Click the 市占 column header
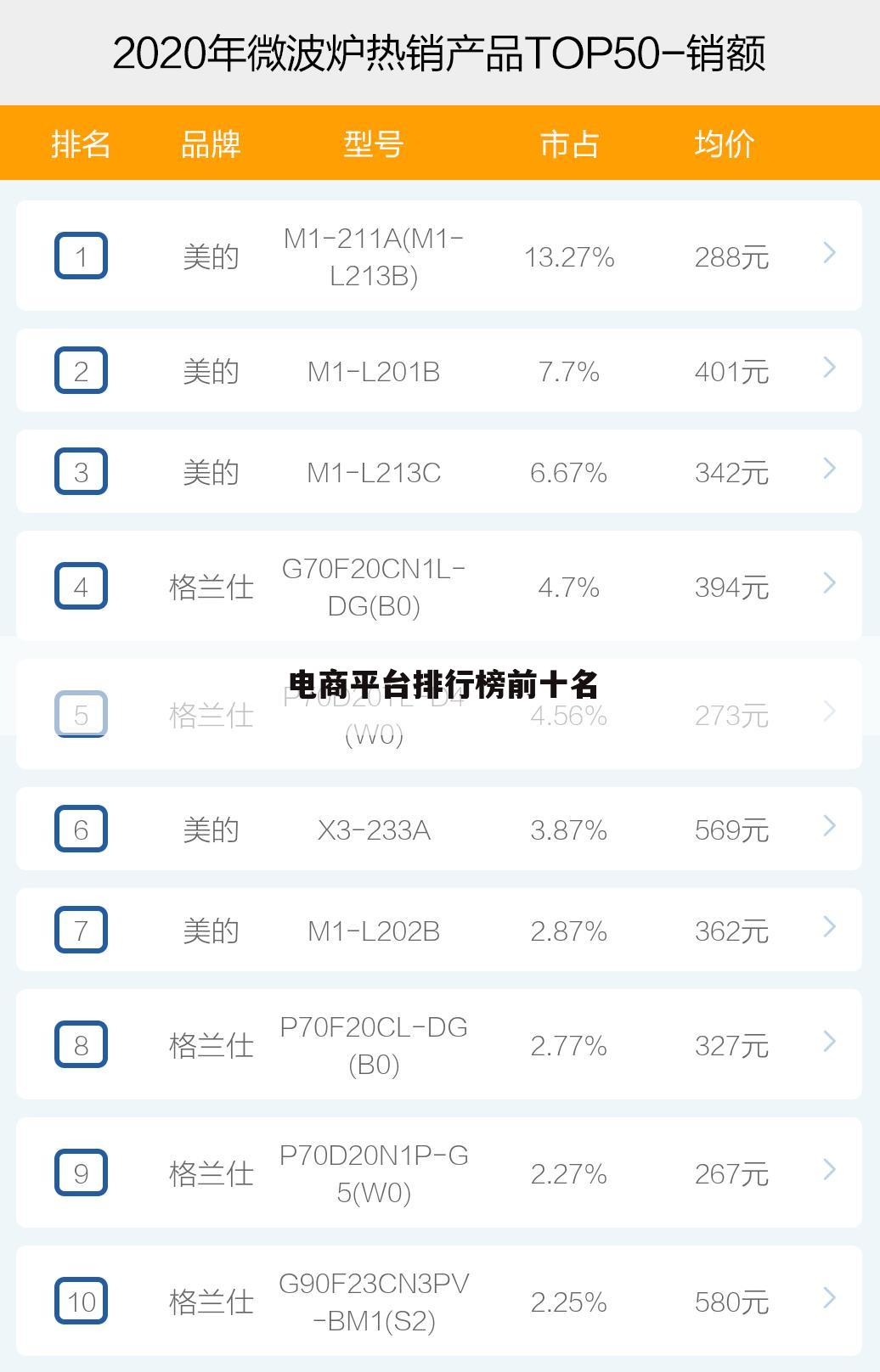Viewport: 880px width, 1372px height. pyautogui.click(x=567, y=143)
